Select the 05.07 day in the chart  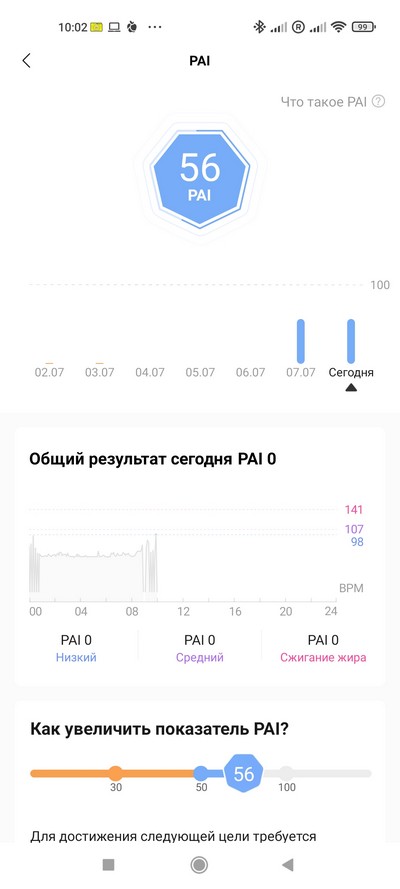coord(200,372)
